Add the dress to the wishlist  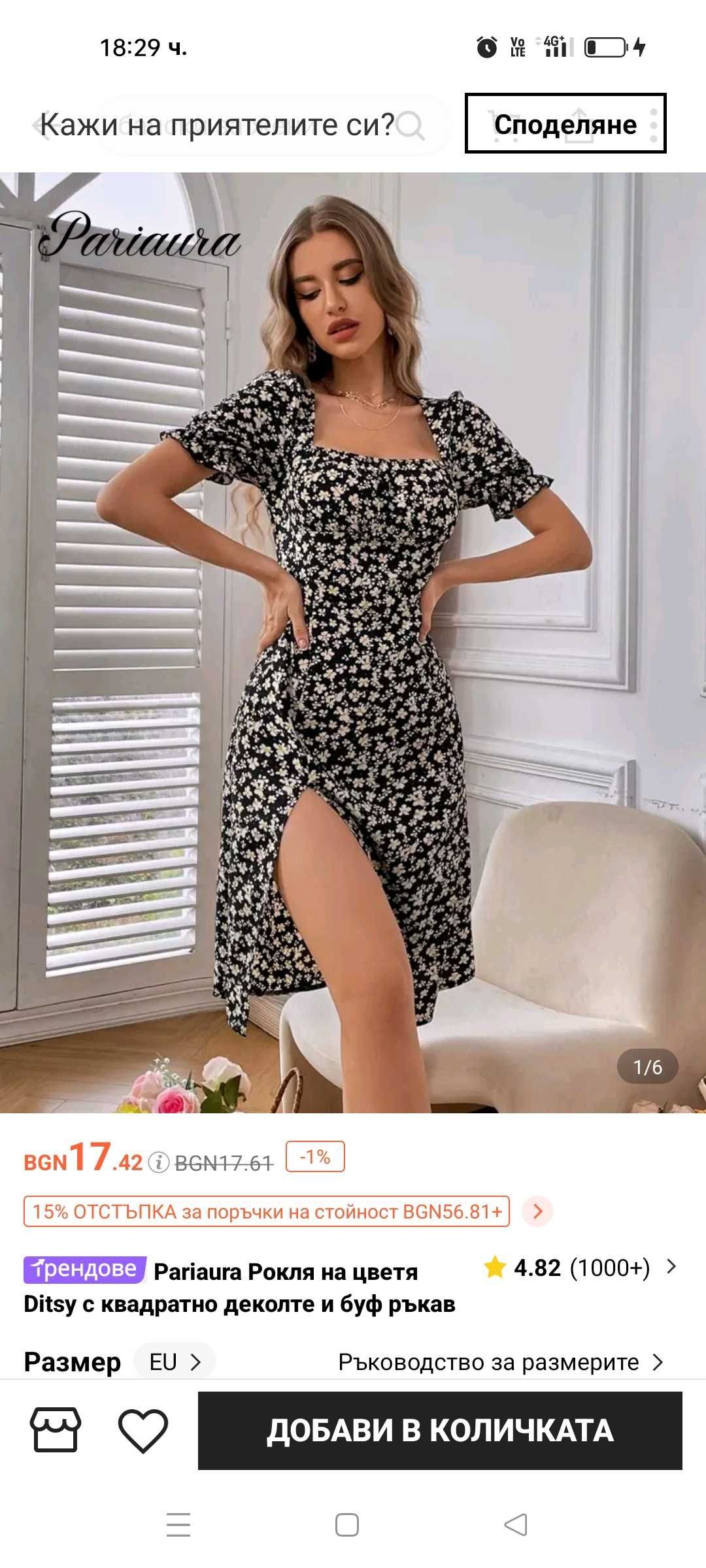point(143,1430)
